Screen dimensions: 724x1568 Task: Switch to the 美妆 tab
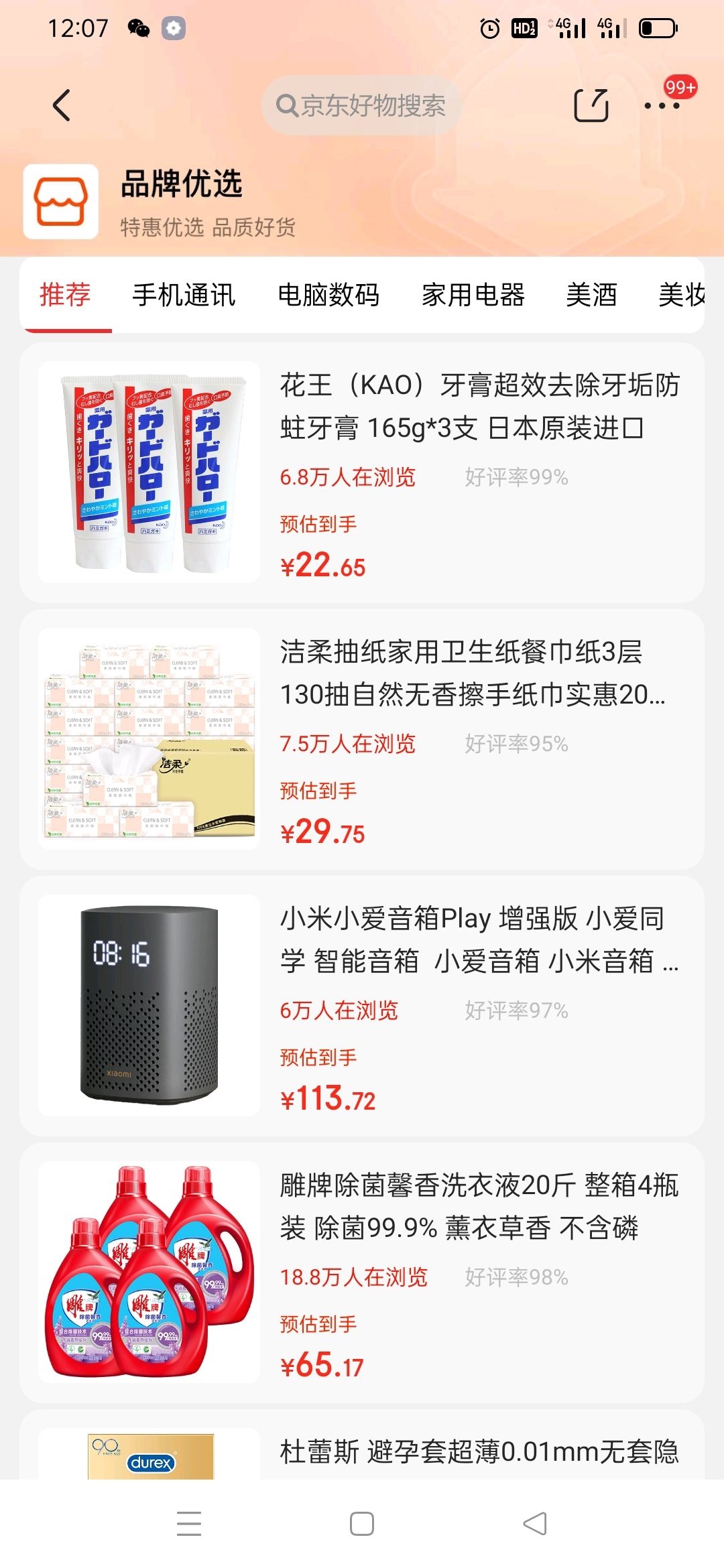pos(681,295)
